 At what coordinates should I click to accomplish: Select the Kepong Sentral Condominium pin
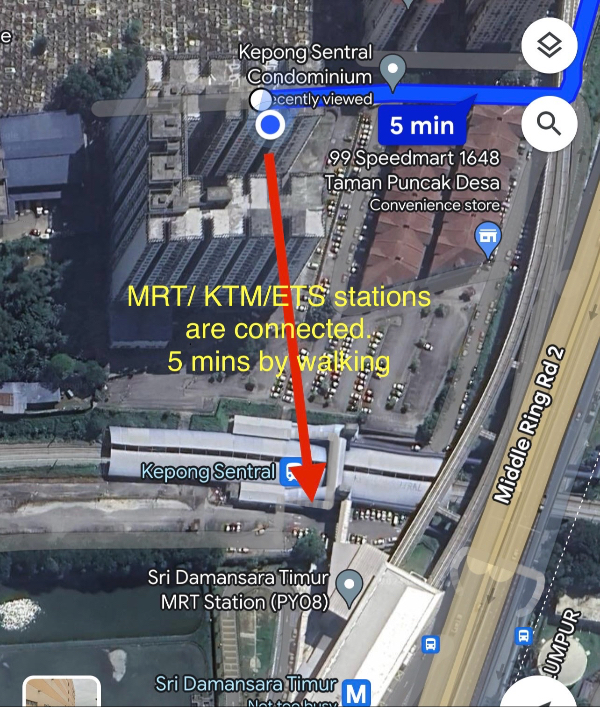[x=395, y=70]
